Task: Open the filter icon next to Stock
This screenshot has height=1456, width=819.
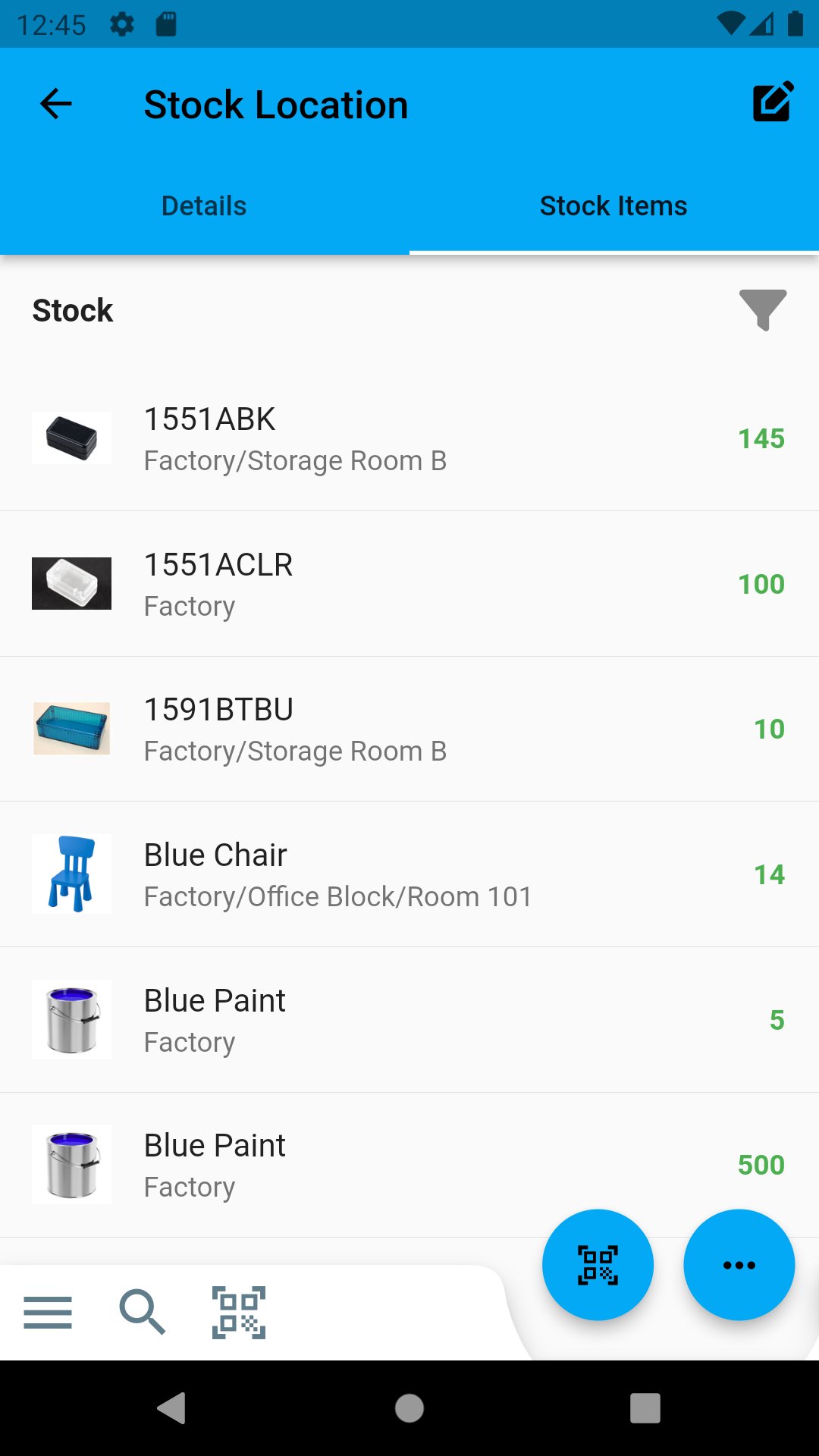Action: [761, 310]
